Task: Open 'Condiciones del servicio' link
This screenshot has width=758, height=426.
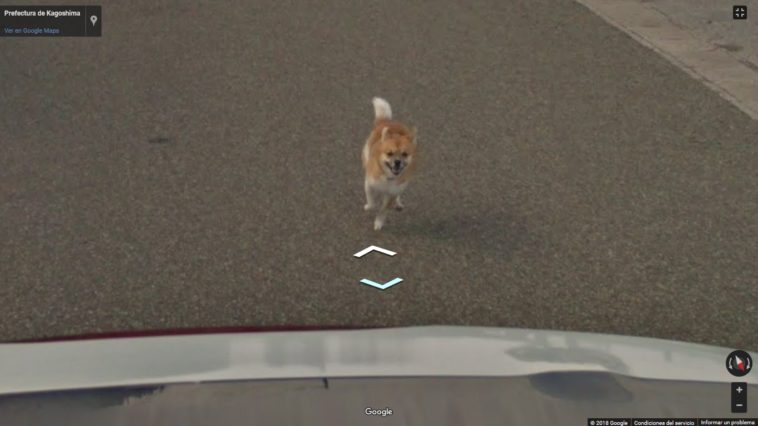Action: [663, 422]
